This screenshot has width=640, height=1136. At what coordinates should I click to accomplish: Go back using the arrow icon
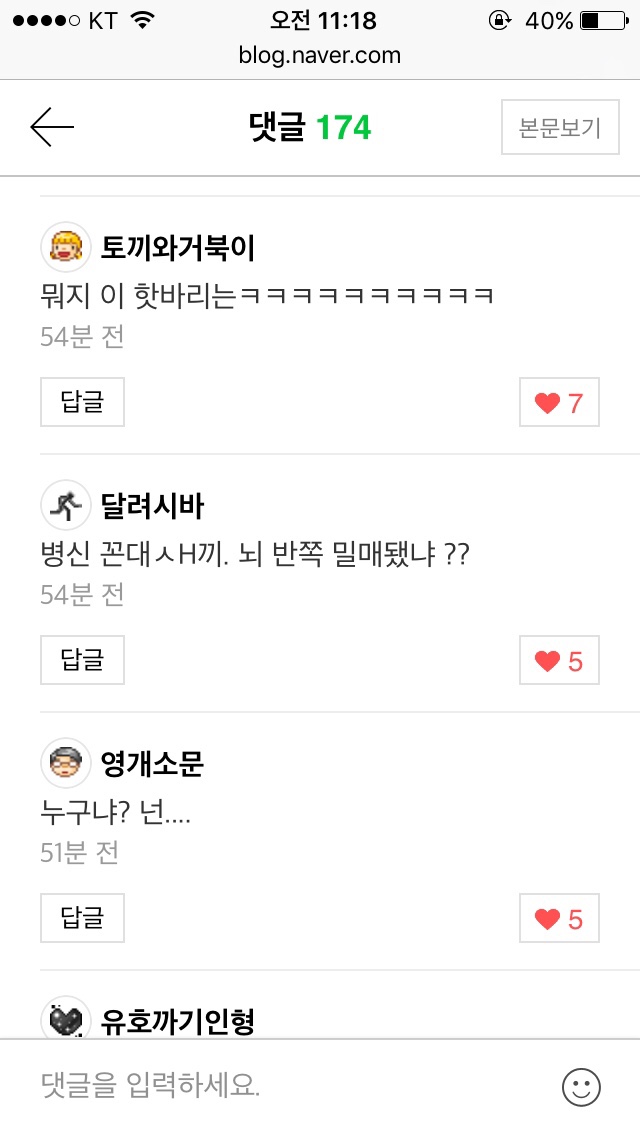tap(52, 127)
